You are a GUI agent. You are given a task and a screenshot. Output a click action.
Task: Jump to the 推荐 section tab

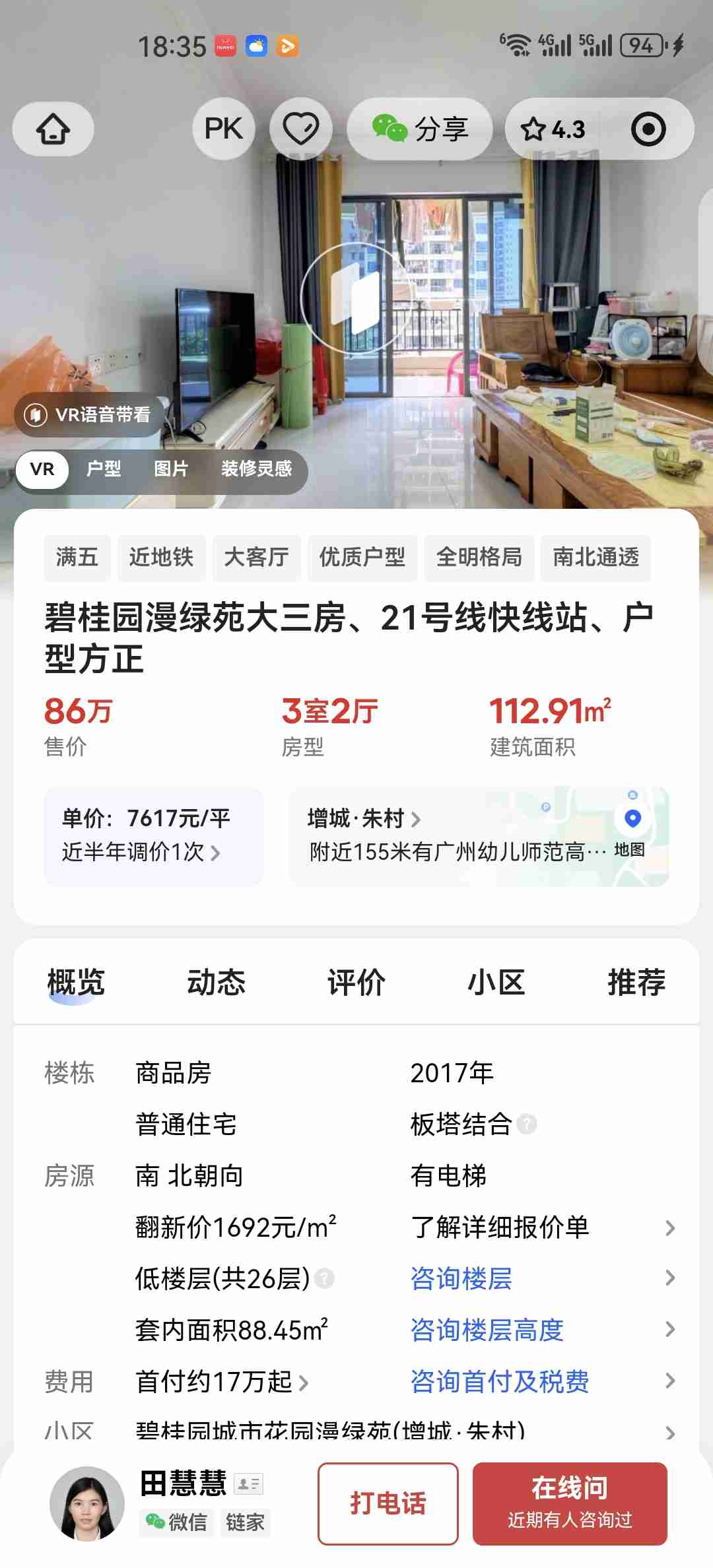click(636, 982)
